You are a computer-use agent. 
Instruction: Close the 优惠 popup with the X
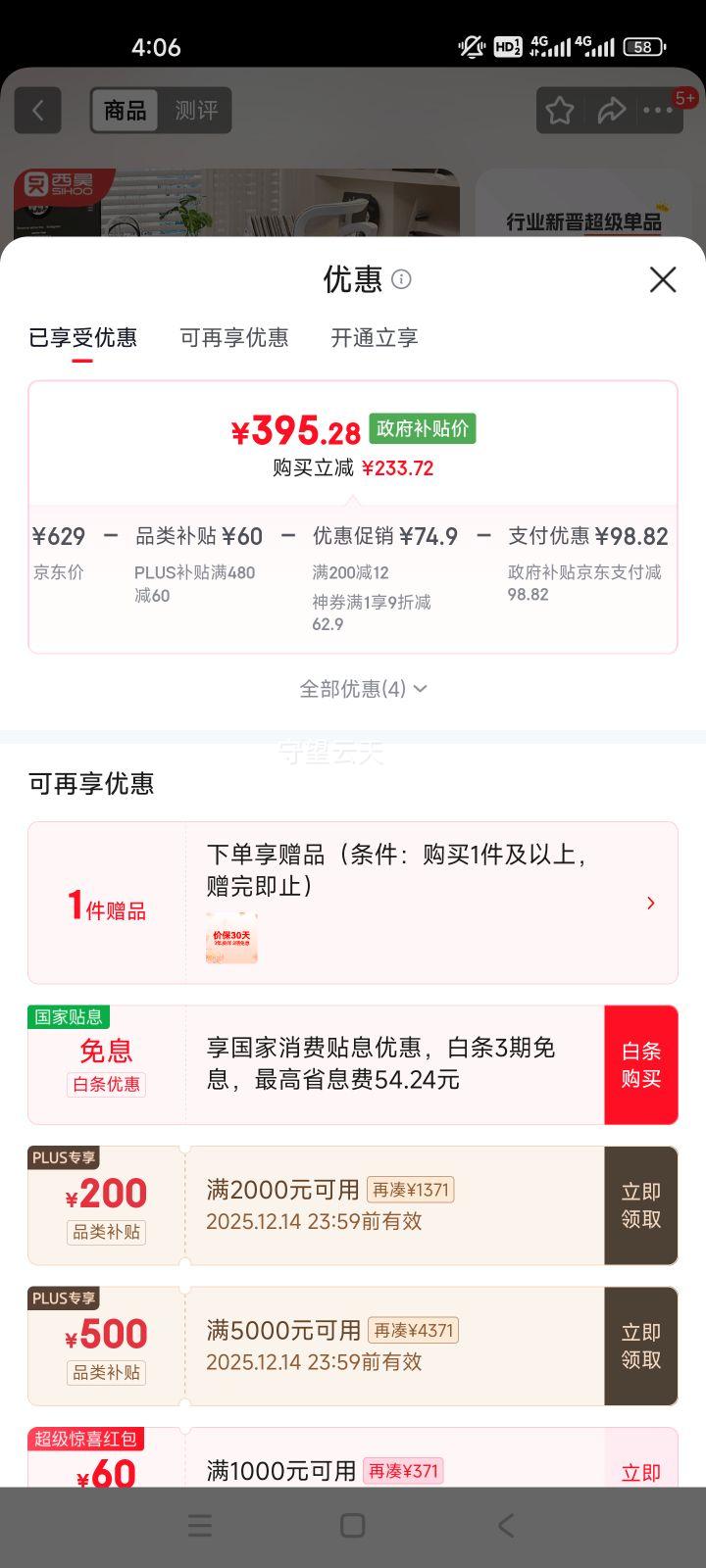point(663,280)
